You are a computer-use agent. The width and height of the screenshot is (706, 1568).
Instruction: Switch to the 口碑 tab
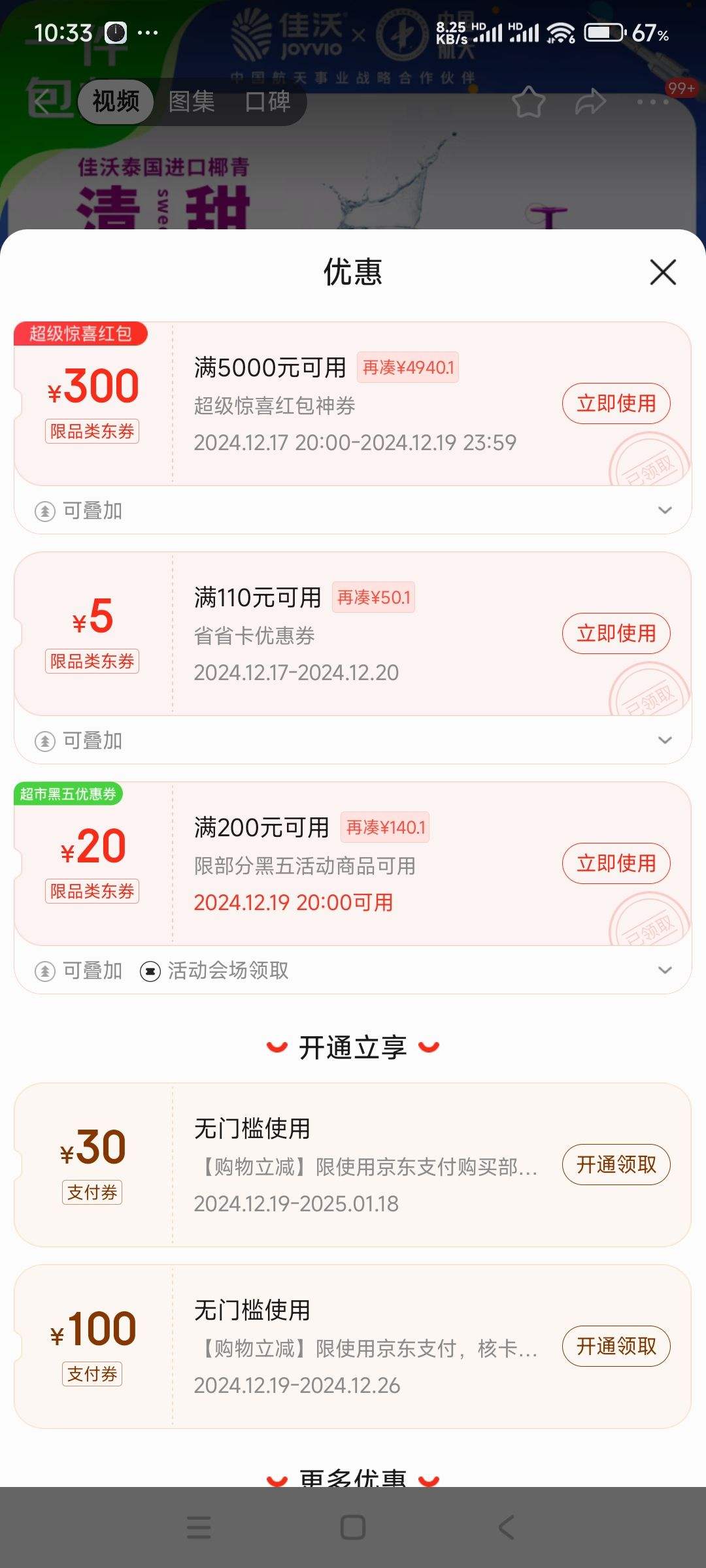(x=268, y=103)
